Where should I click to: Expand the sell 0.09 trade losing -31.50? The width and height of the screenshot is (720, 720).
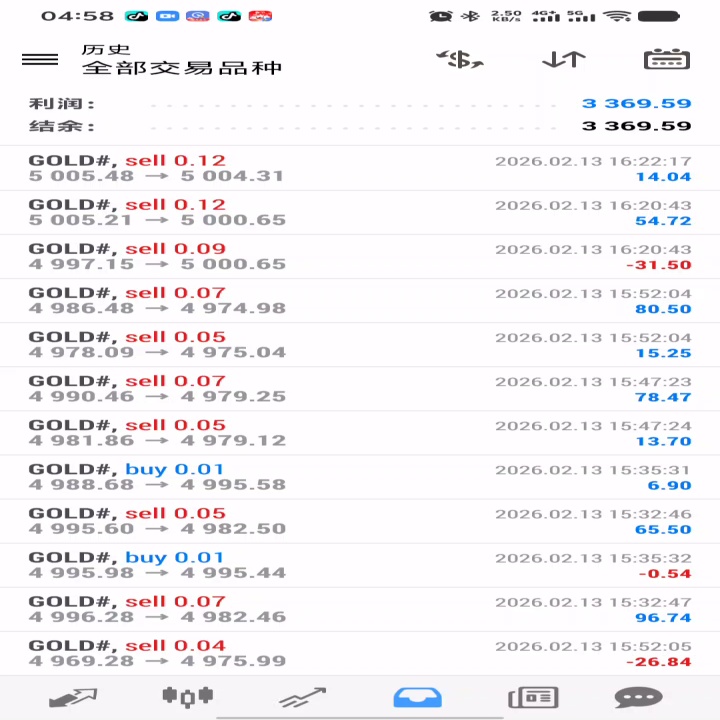tap(360, 257)
